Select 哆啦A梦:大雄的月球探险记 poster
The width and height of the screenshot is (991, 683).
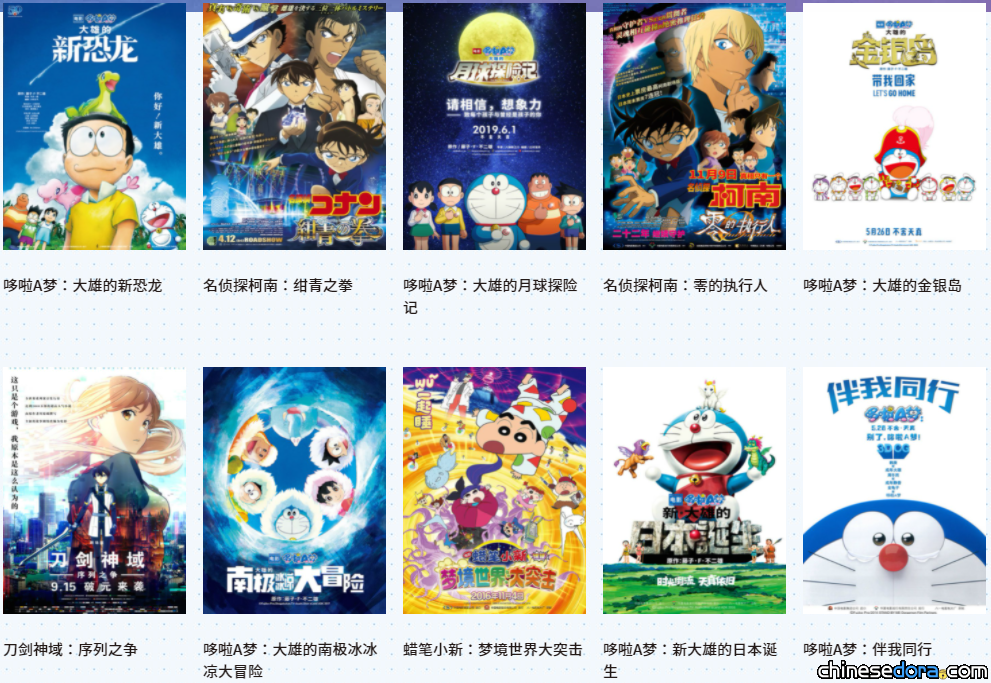click(494, 126)
